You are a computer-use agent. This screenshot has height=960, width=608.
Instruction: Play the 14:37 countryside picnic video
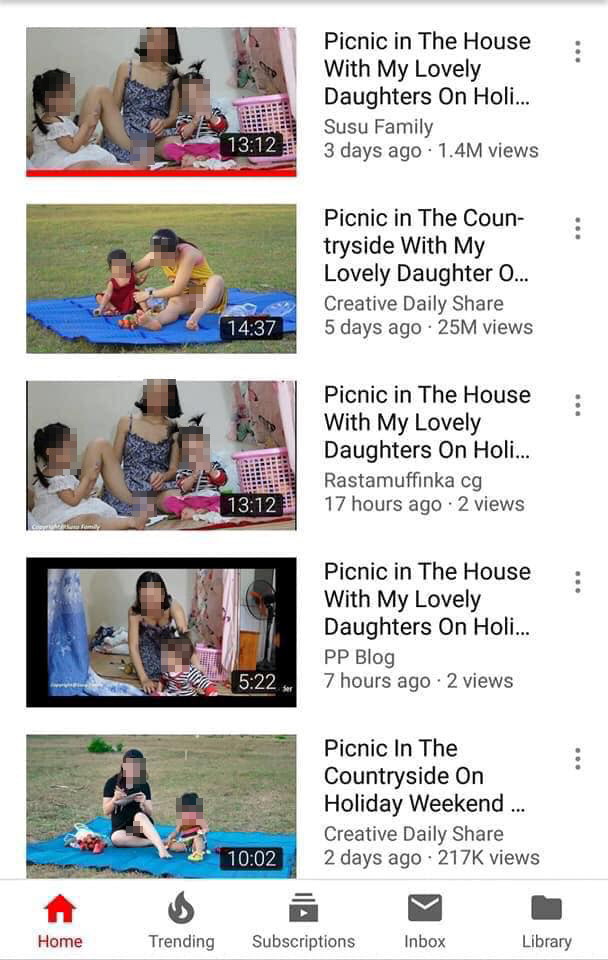(x=161, y=278)
